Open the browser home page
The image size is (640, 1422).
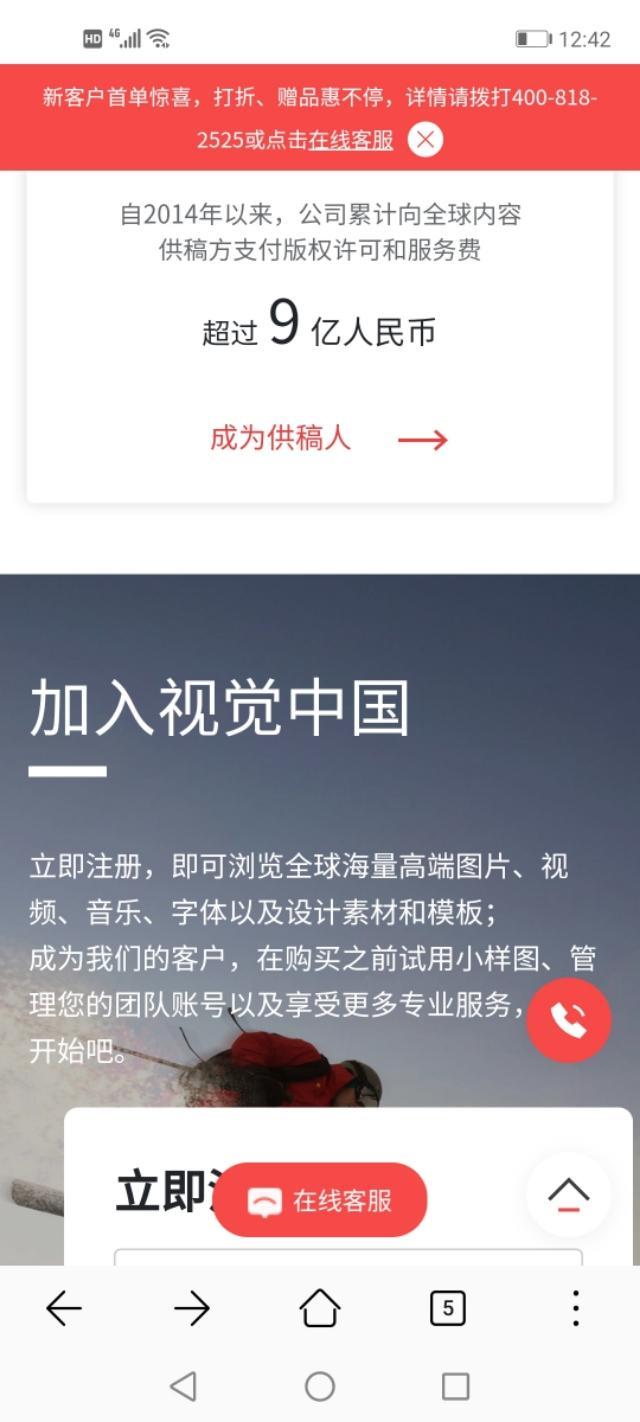pyautogui.click(x=320, y=1308)
